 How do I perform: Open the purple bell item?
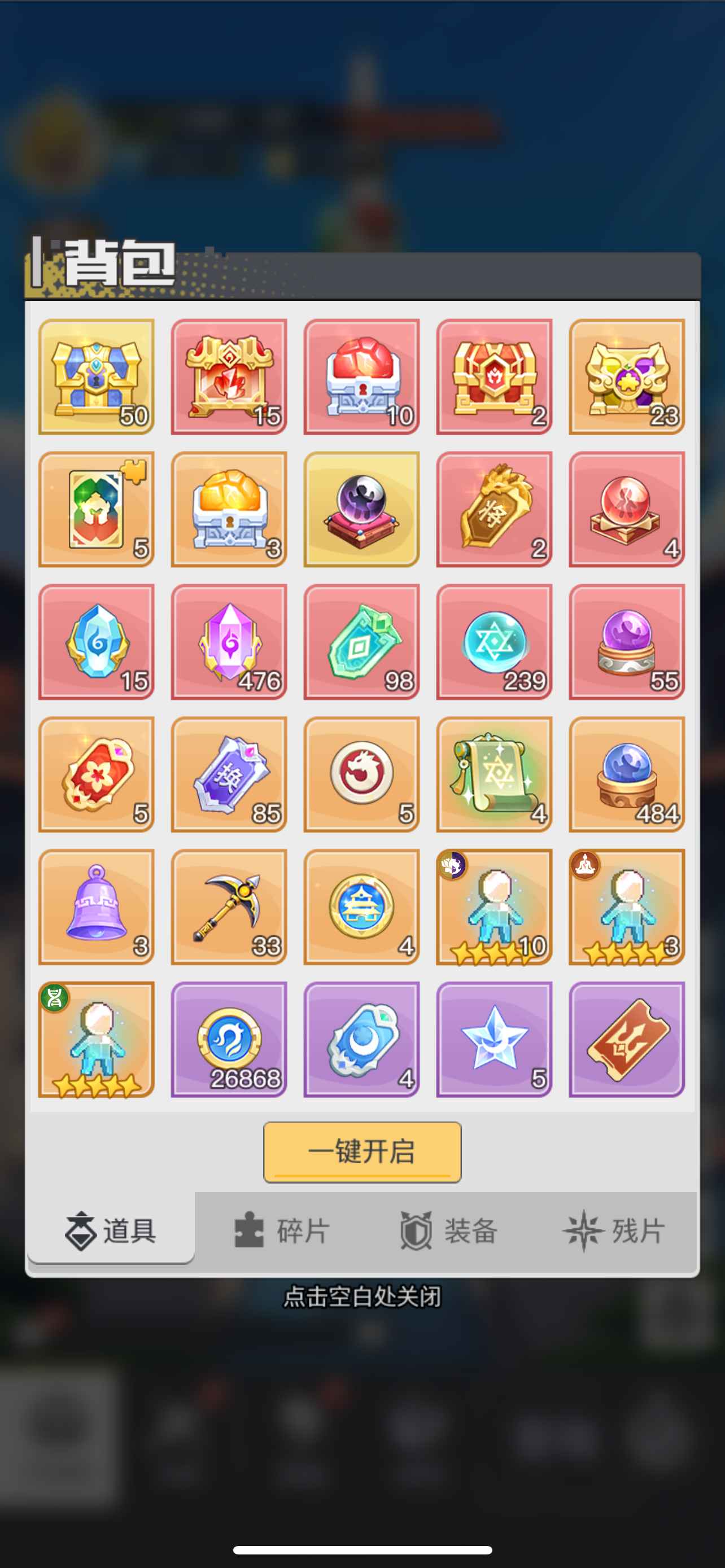(x=96, y=907)
